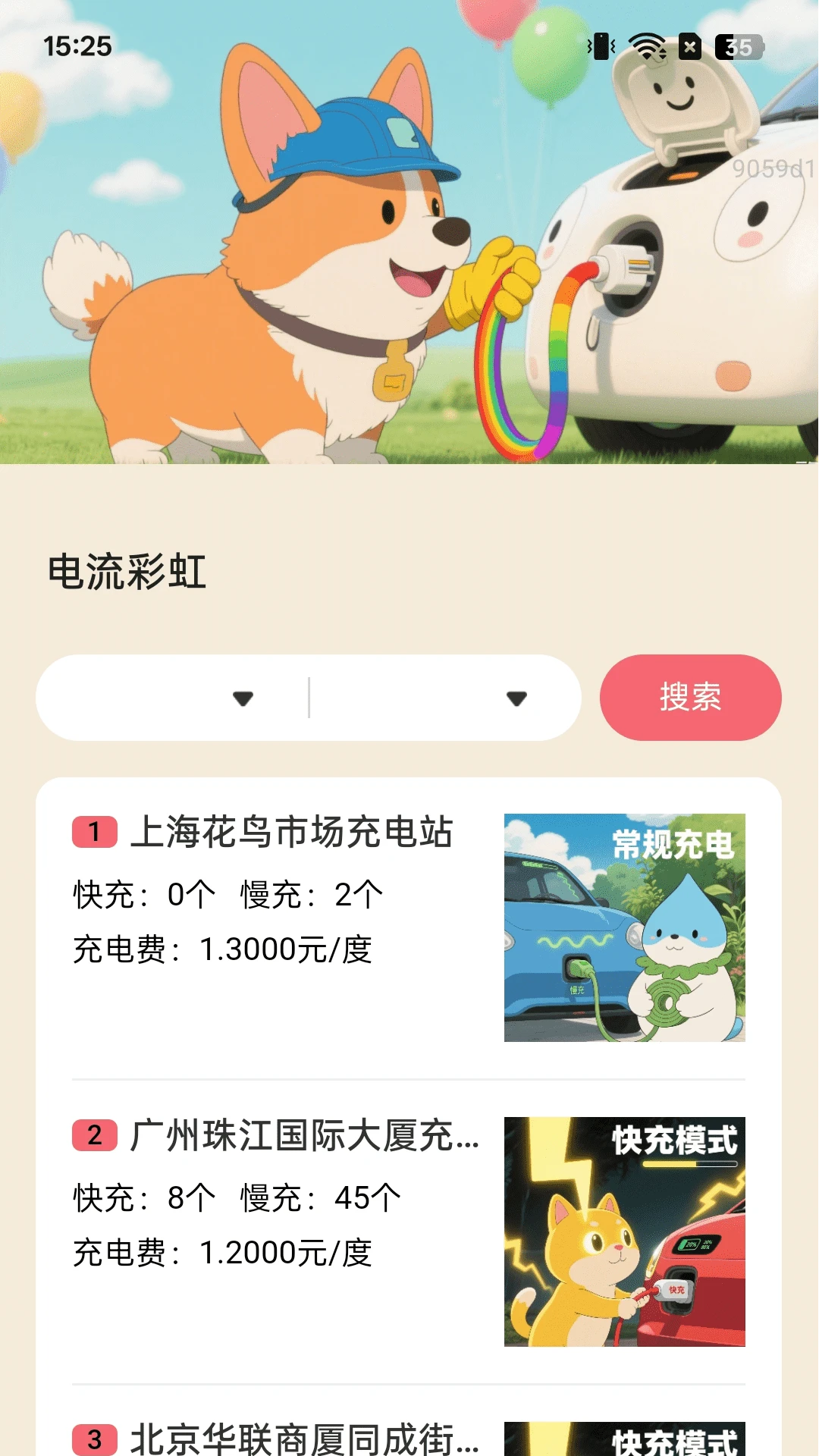Expand the first dropdown in the search filter
819x1456 pixels.
click(173, 698)
